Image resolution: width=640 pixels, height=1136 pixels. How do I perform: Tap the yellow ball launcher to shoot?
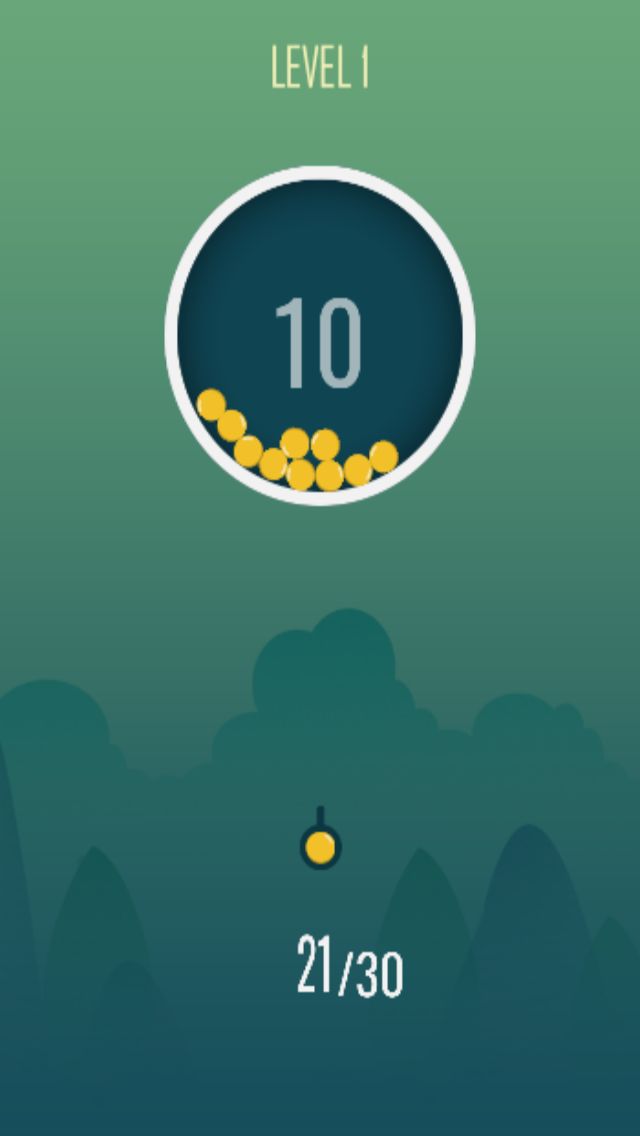pyautogui.click(x=320, y=847)
